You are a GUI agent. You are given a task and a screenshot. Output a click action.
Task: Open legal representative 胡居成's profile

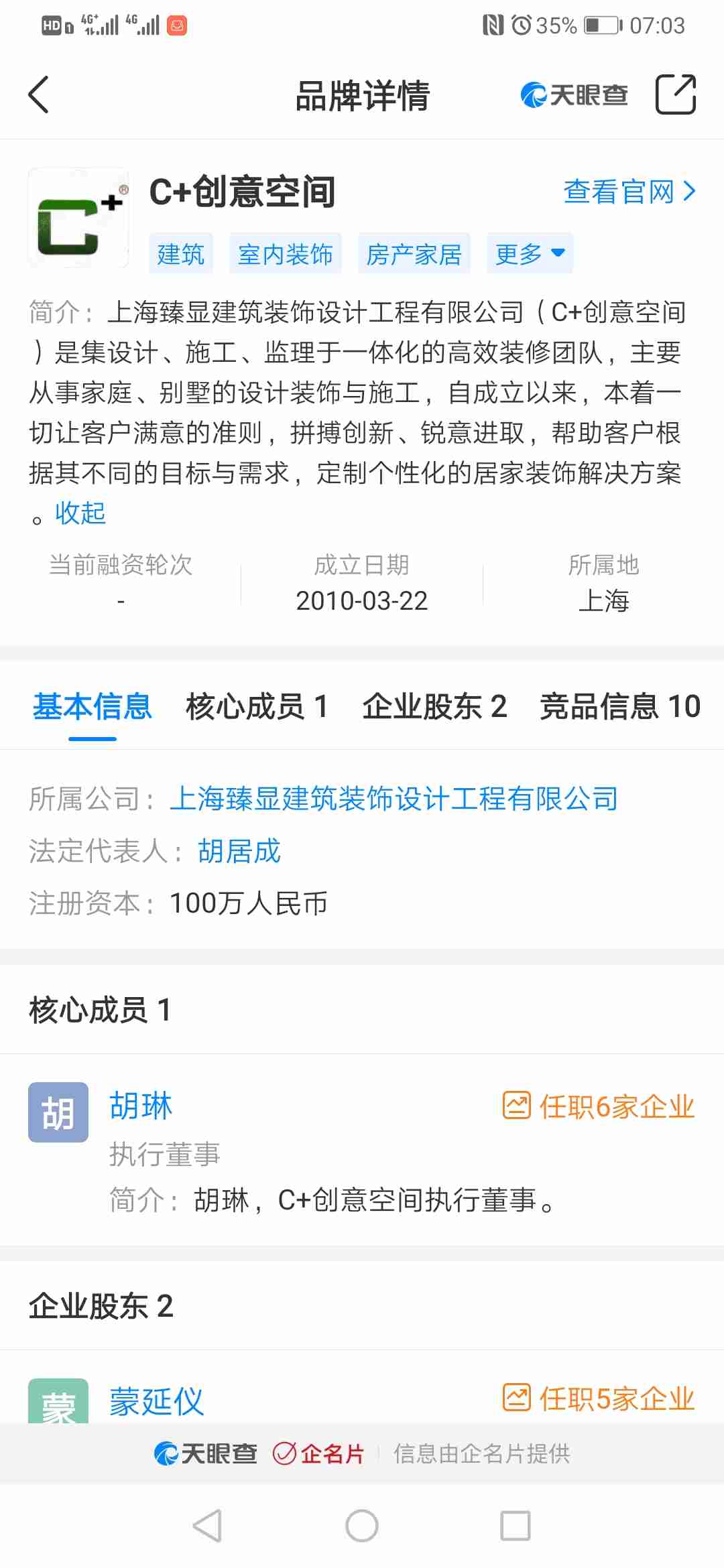(239, 851)
